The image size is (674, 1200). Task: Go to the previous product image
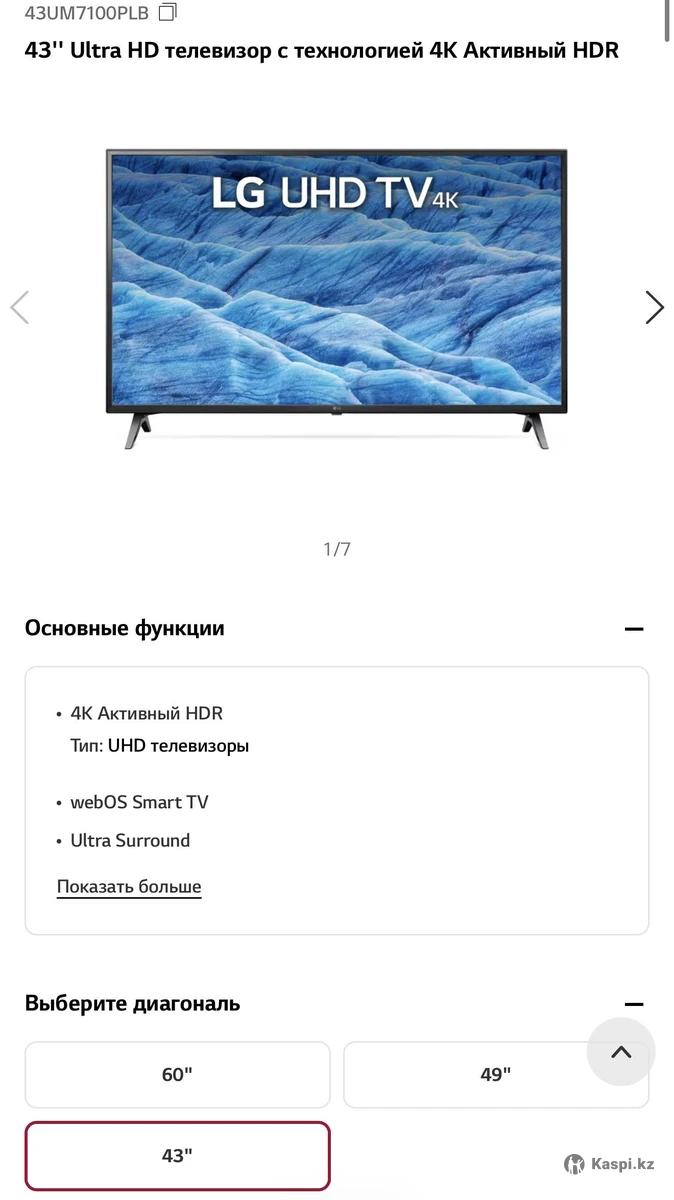[x=19, y=307]
